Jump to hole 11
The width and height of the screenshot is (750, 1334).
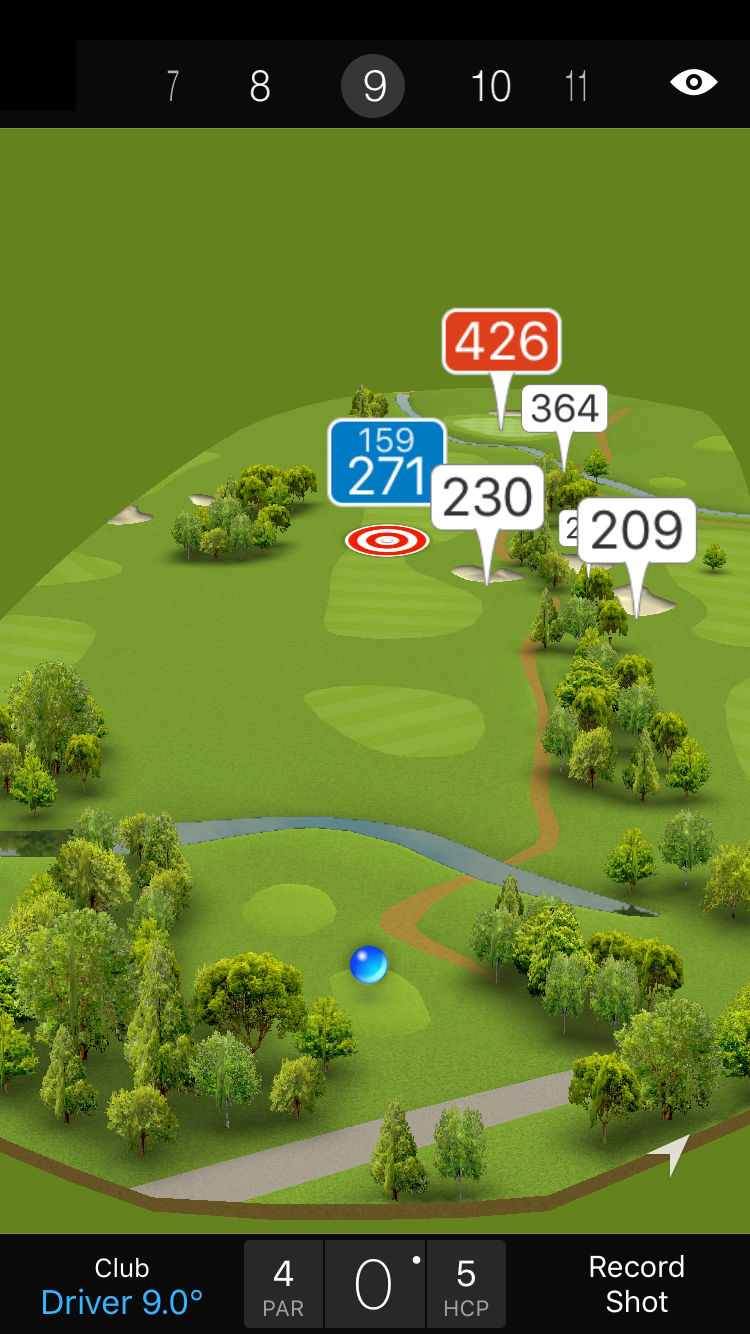[x=576, y=87]
